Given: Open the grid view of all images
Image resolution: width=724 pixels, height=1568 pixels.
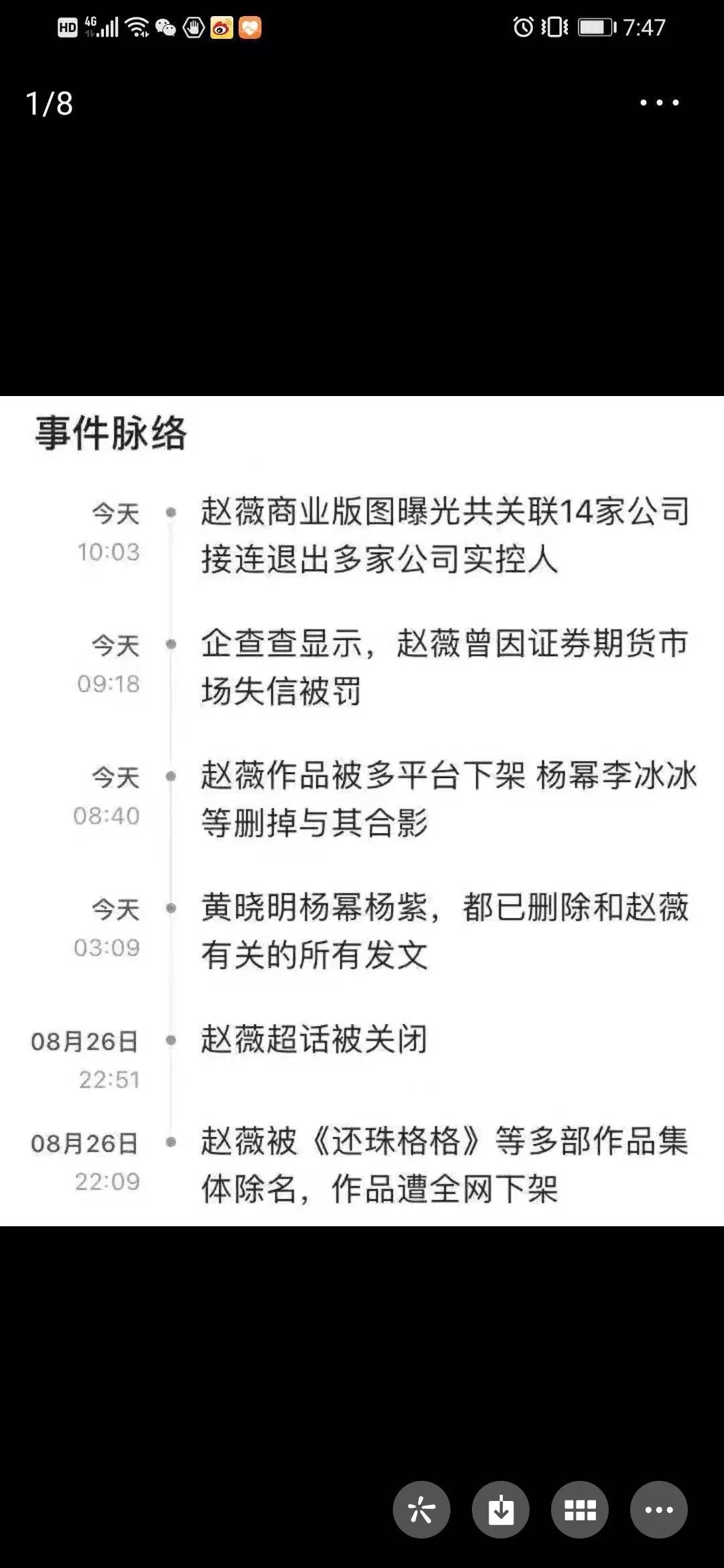Looking at the screenshot, I should (x=580, y=1510).
